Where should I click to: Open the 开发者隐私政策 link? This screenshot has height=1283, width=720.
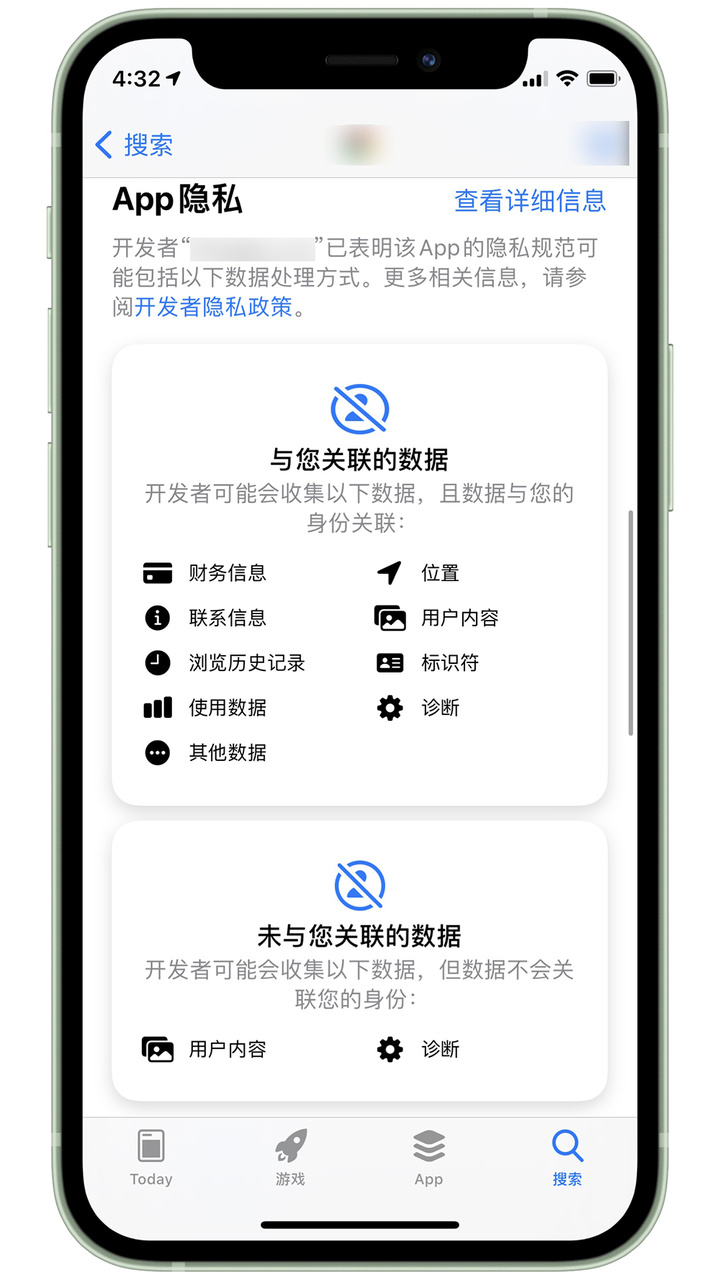coord(213,307)
